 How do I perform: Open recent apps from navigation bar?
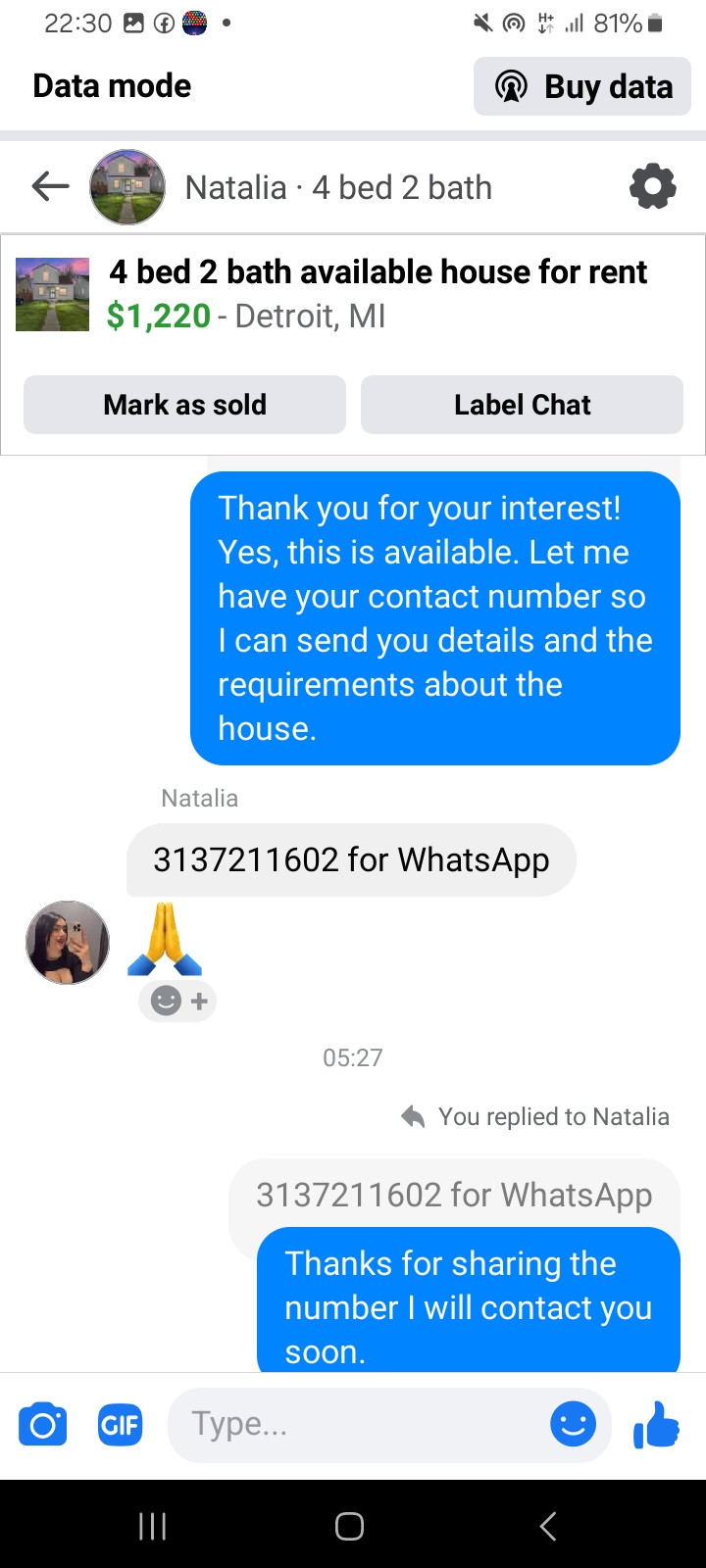click(152, 1526)
